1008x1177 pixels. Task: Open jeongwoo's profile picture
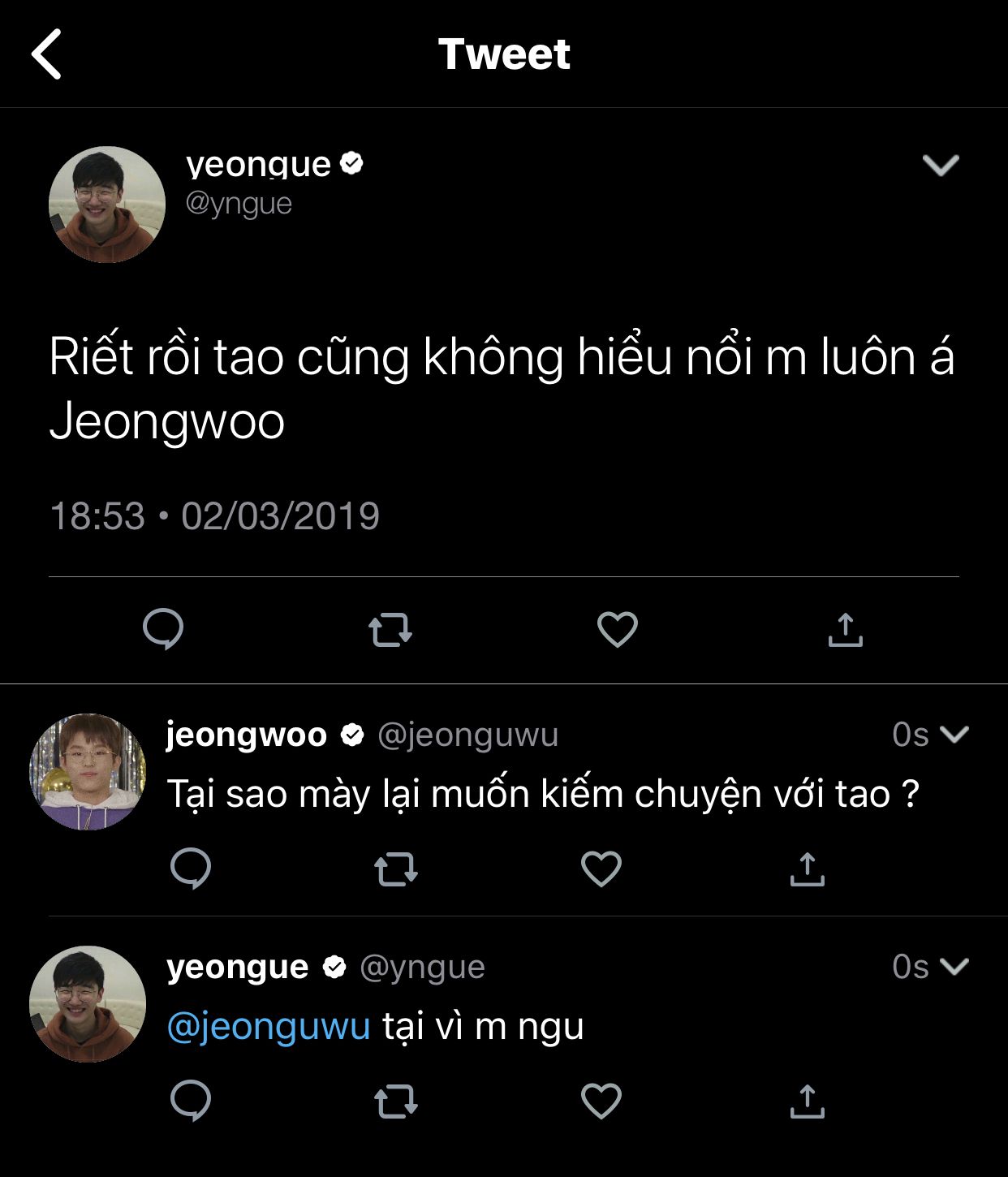(88, 772)
